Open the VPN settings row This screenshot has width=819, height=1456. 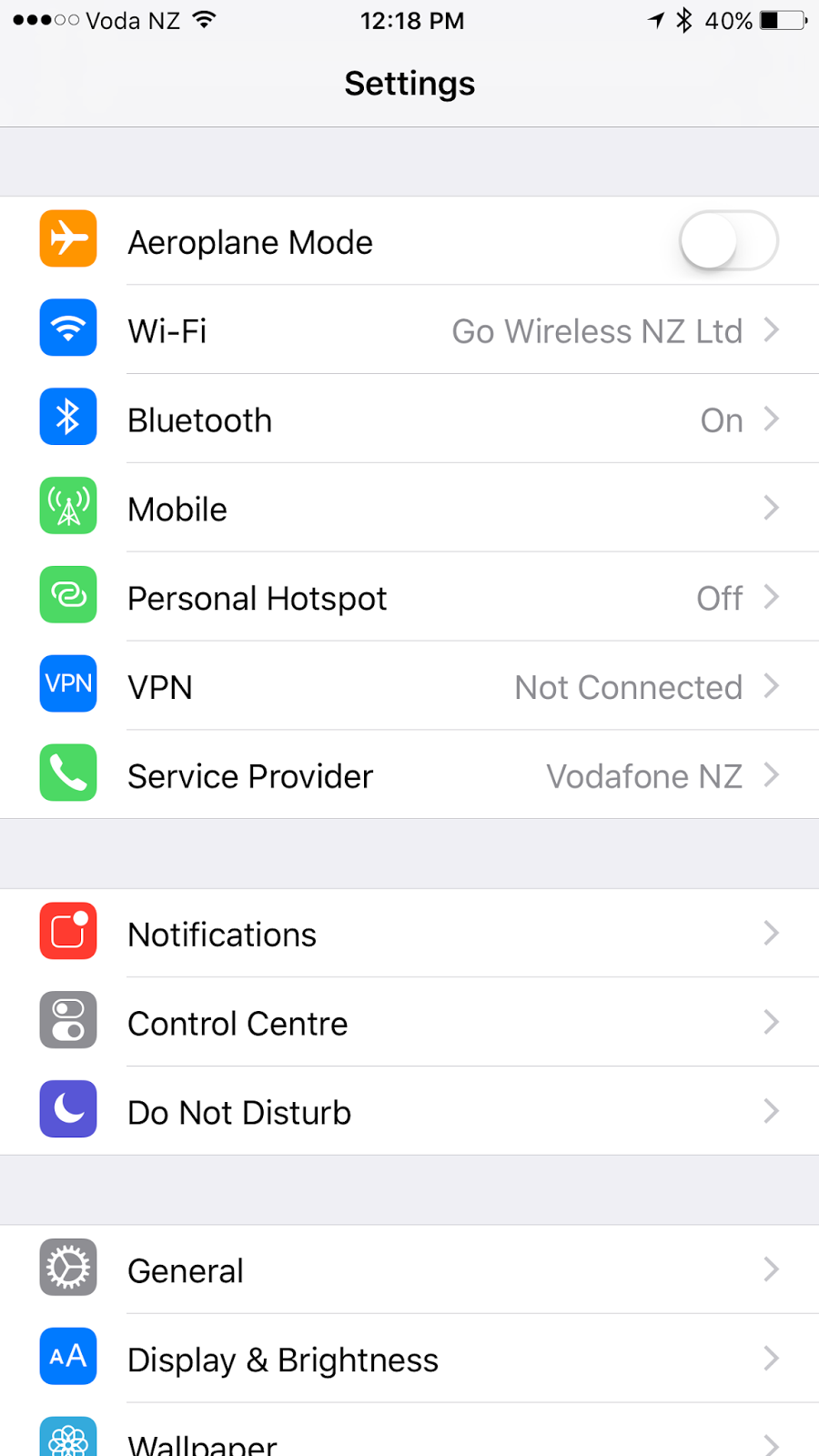click(409, 687)
